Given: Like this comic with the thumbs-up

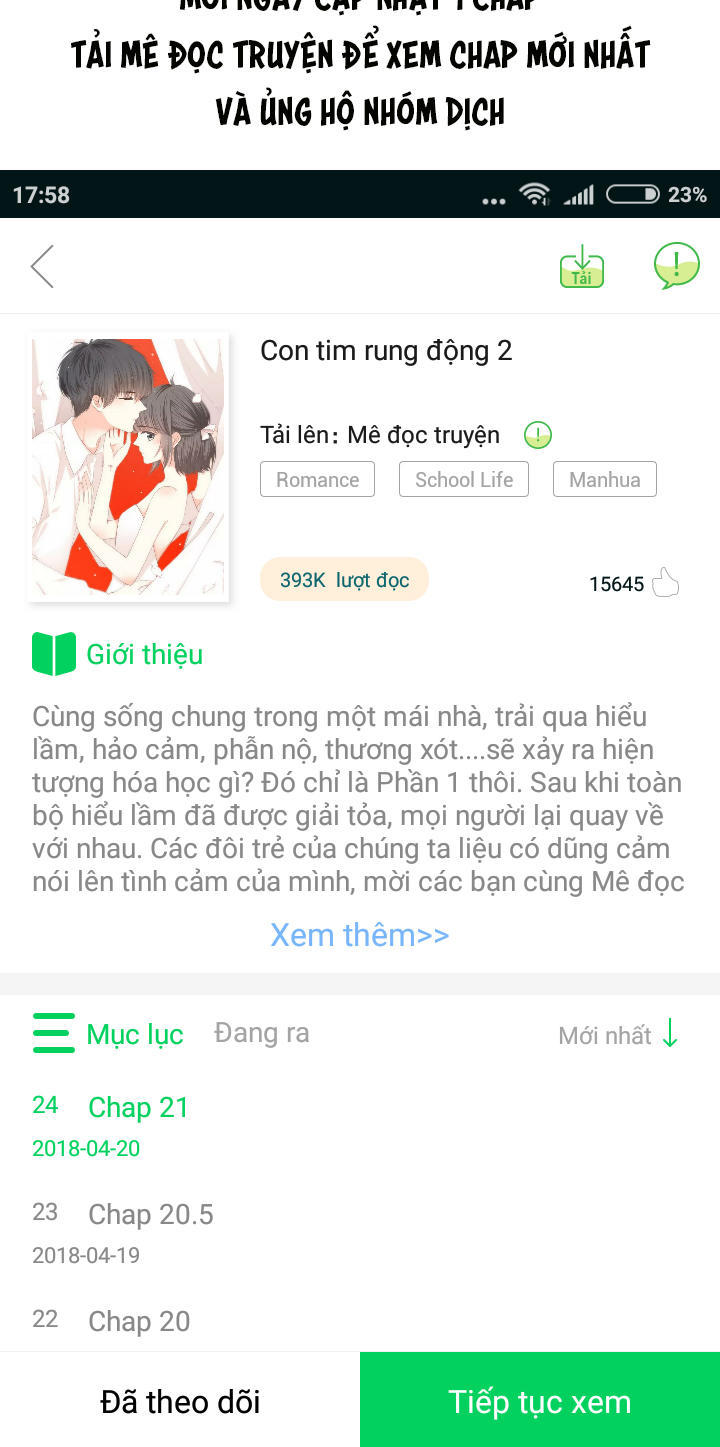Looking at the screenshot, I should 665,583.
